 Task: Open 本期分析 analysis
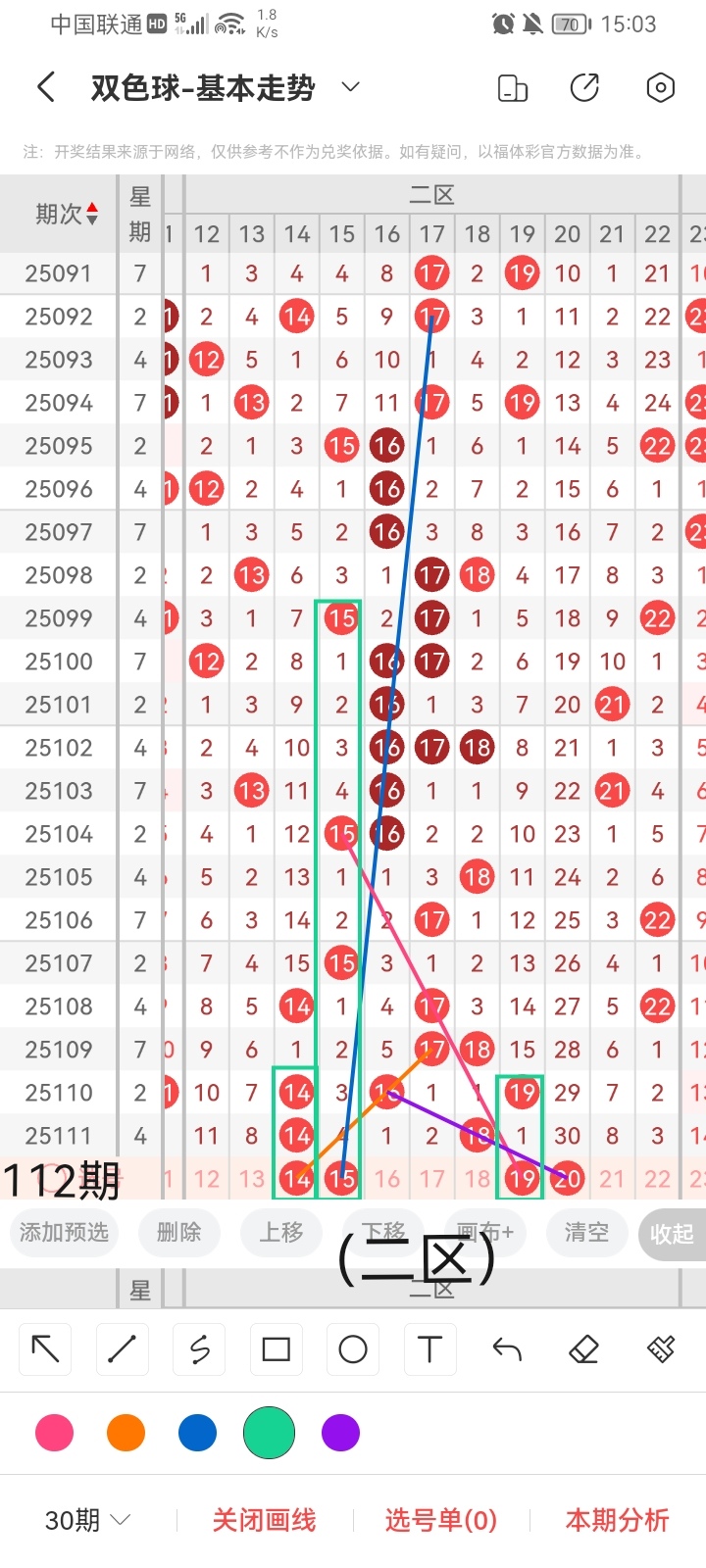tap(617, 1520)
